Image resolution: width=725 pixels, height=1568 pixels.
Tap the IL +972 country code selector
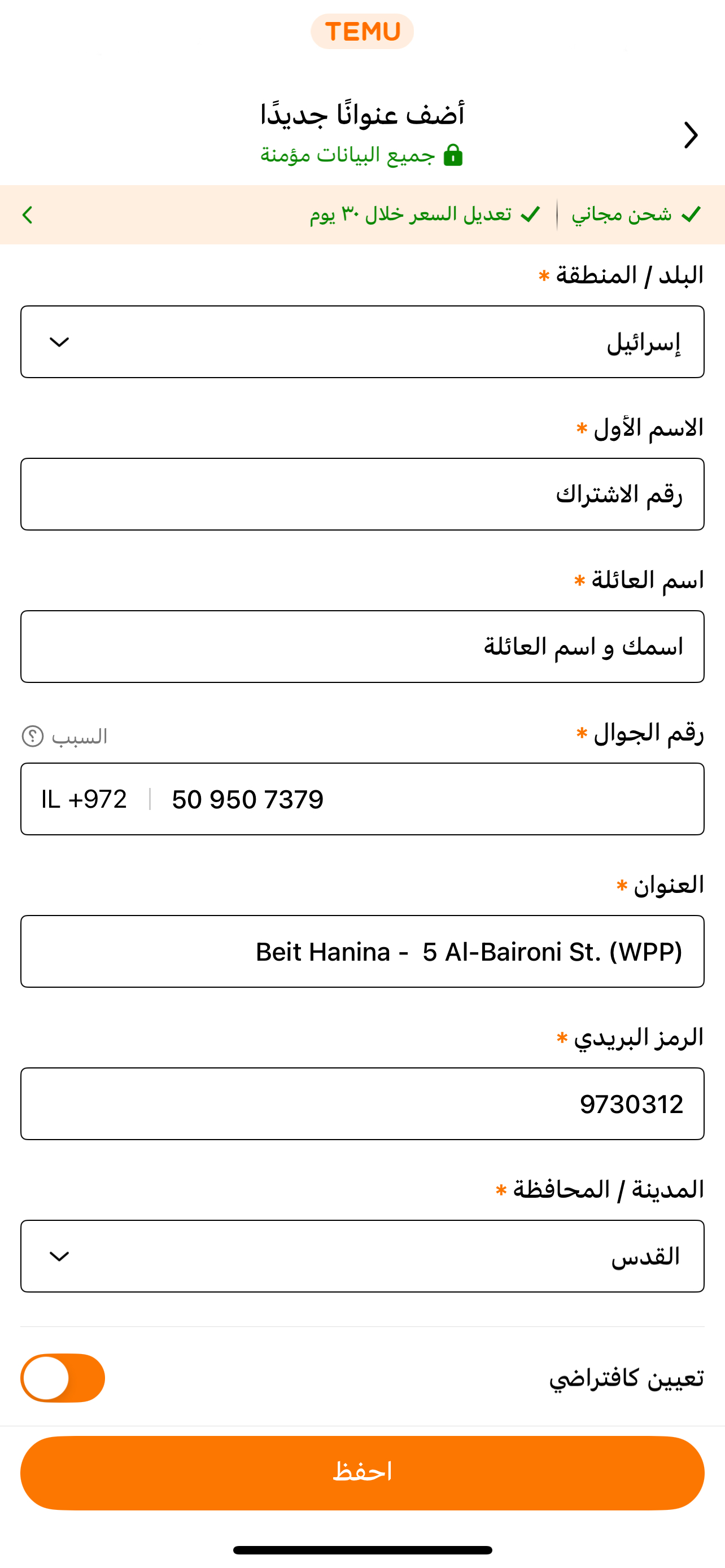click(x=84, y=799)
